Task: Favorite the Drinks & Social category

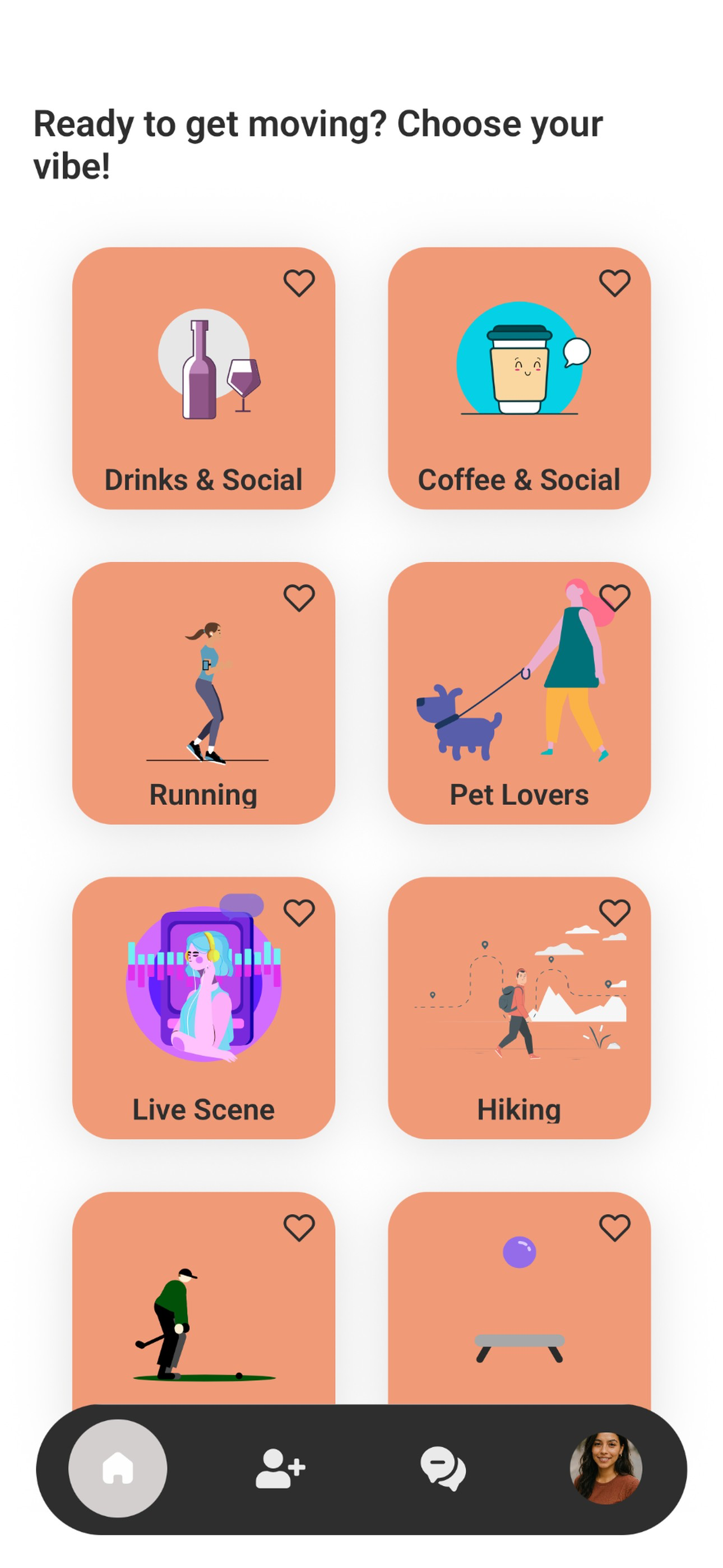Action: pyautogui.click(x=299, y=282)
